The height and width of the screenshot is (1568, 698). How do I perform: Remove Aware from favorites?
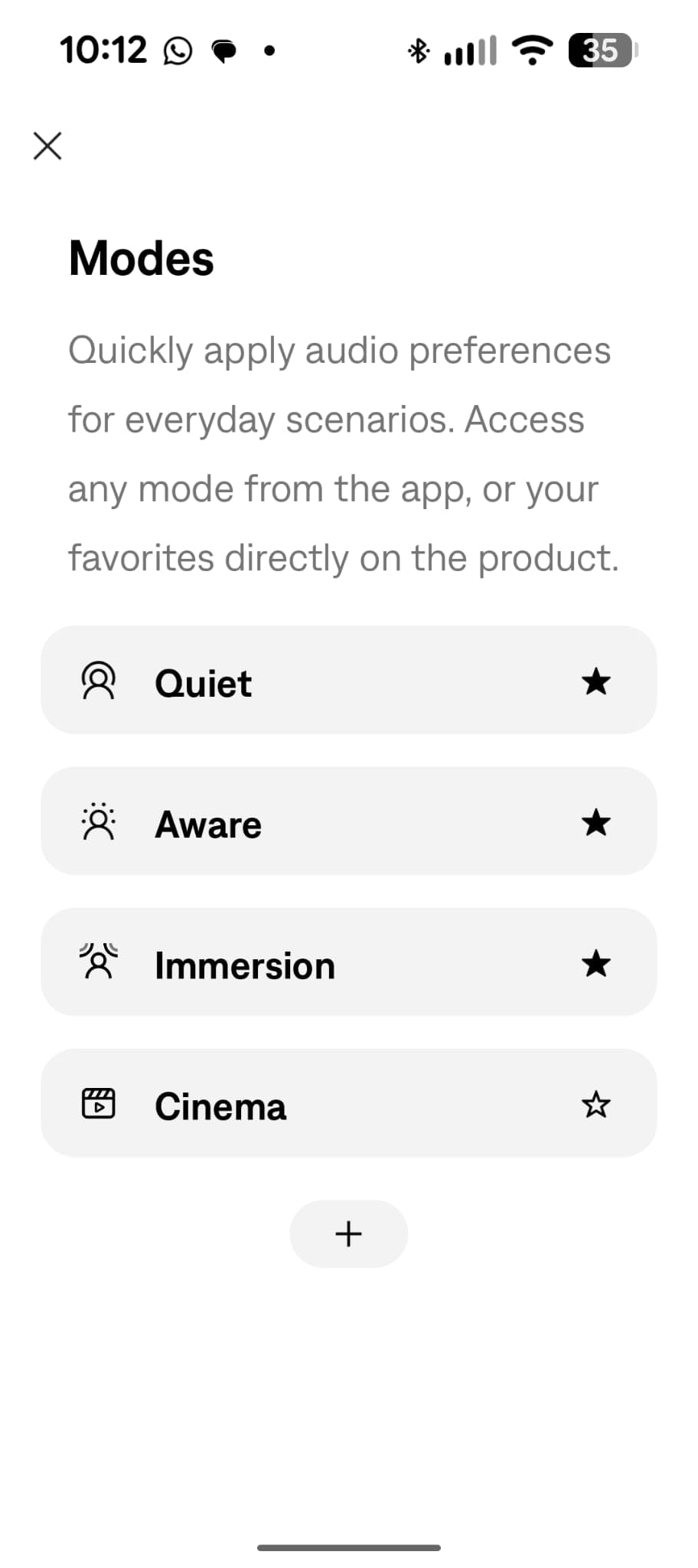(x=595, y=823)
